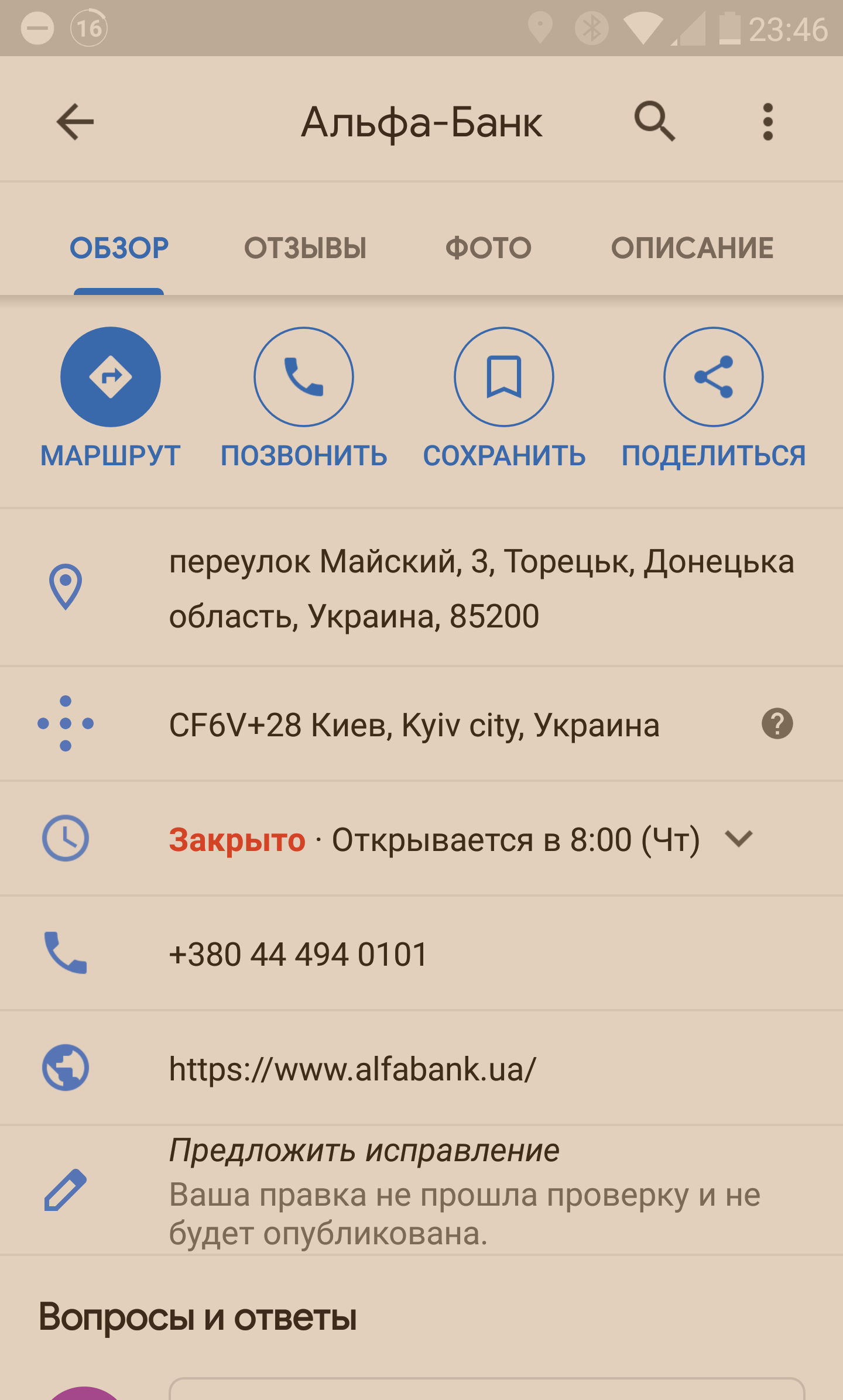The width and height of the screenshot is (843, 1400).
Task: Switch to the ФОТО tab
Action: click(488, 248)
